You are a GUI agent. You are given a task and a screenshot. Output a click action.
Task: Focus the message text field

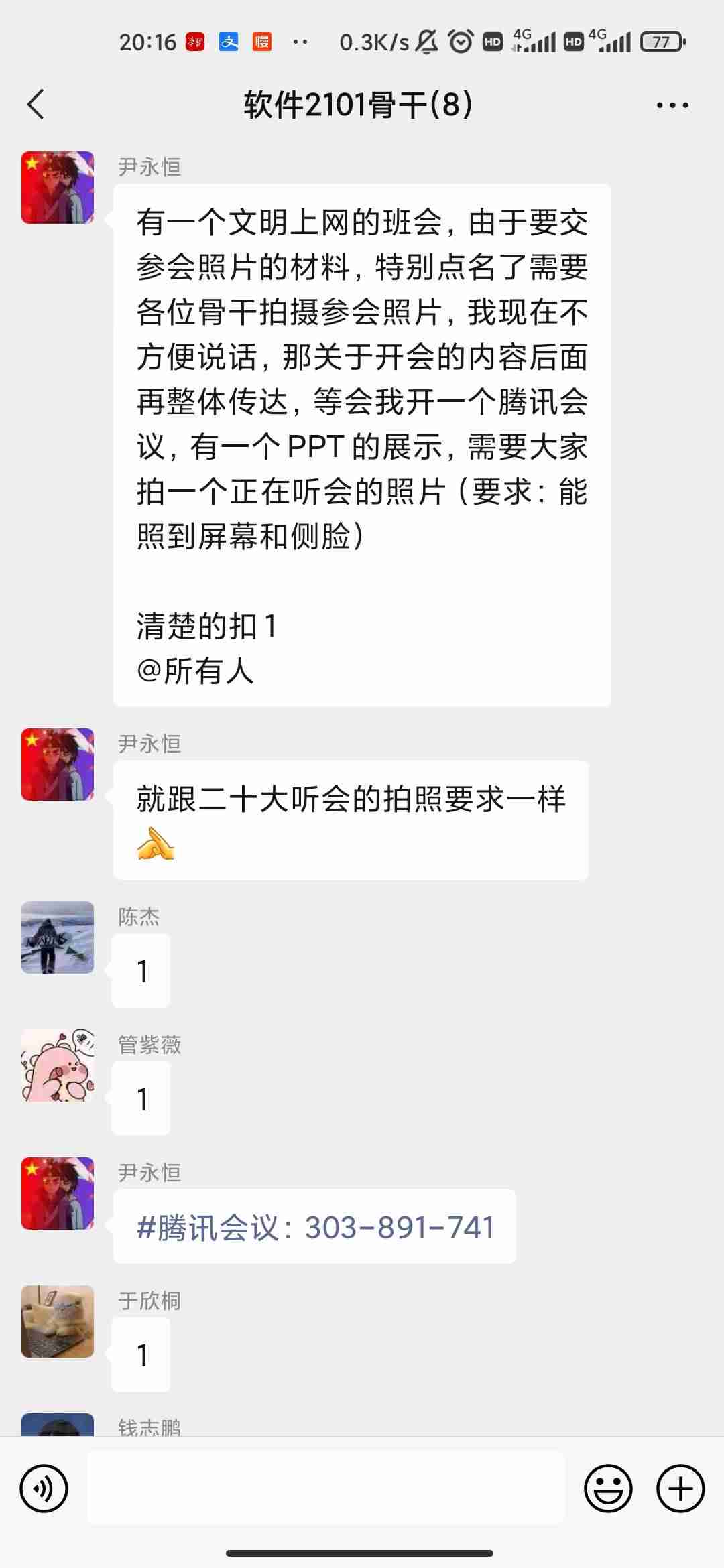326,1488
